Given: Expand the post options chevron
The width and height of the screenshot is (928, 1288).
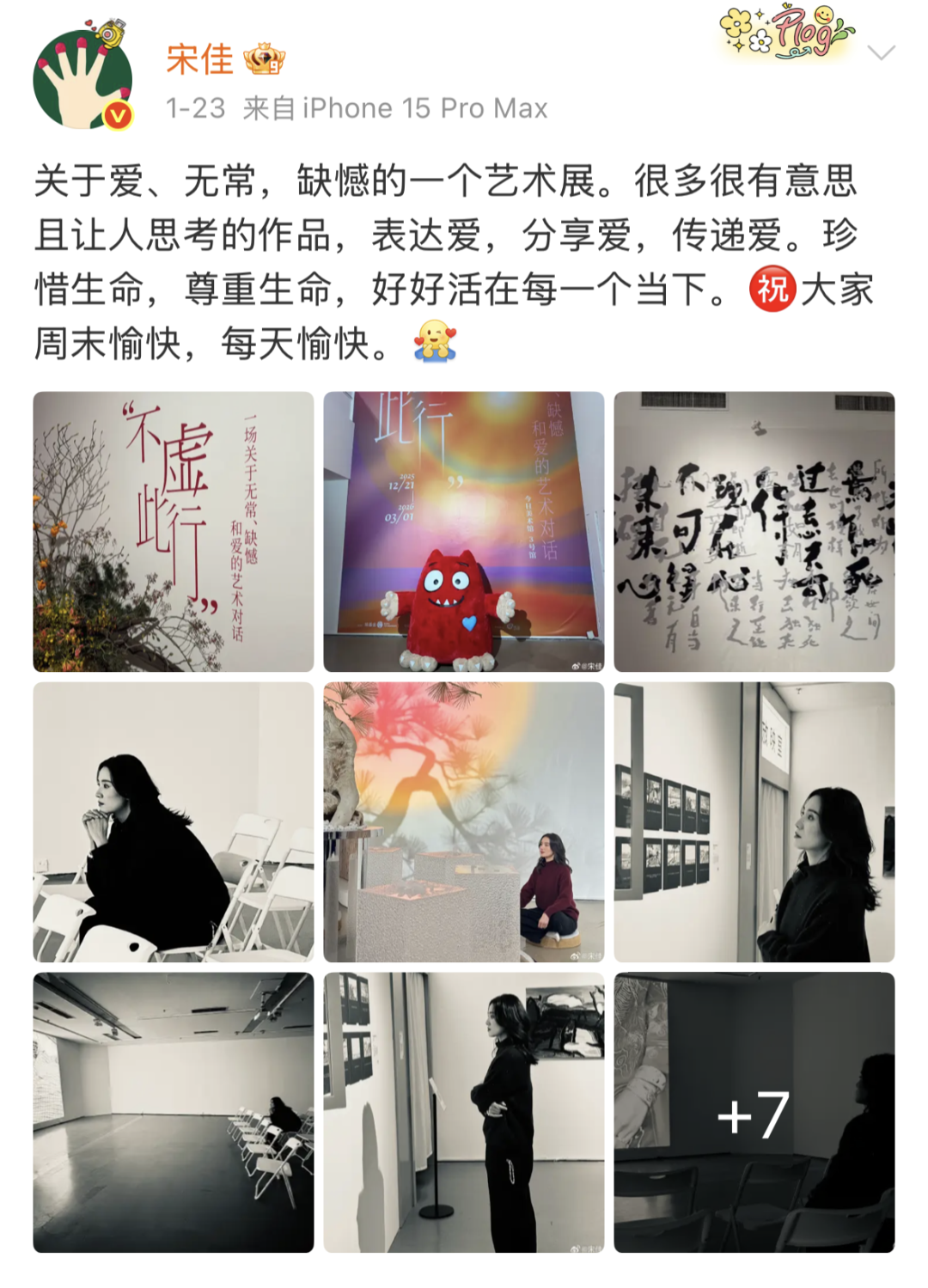Looking at the screenshot, I should click(881, 53).
